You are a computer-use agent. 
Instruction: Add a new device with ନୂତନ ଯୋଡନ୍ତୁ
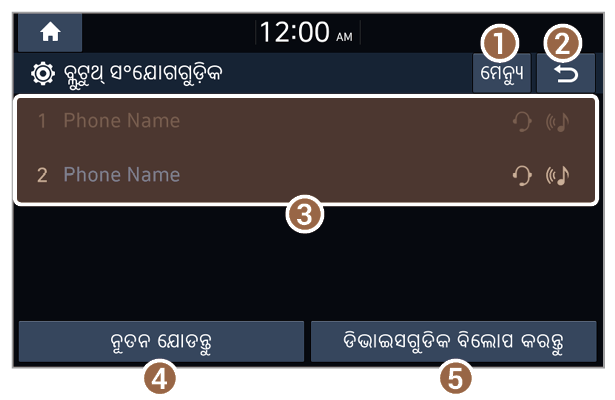[x=162, y=341]
